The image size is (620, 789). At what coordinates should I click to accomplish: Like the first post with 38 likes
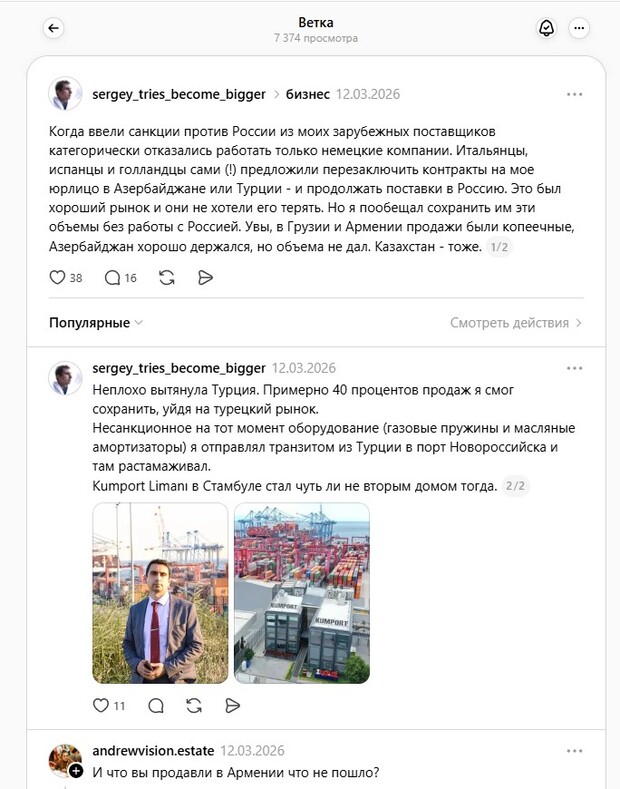pos(58,277)
